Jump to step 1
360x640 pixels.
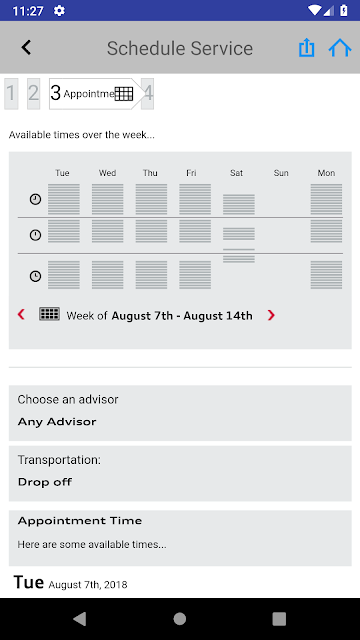[11, 93]
